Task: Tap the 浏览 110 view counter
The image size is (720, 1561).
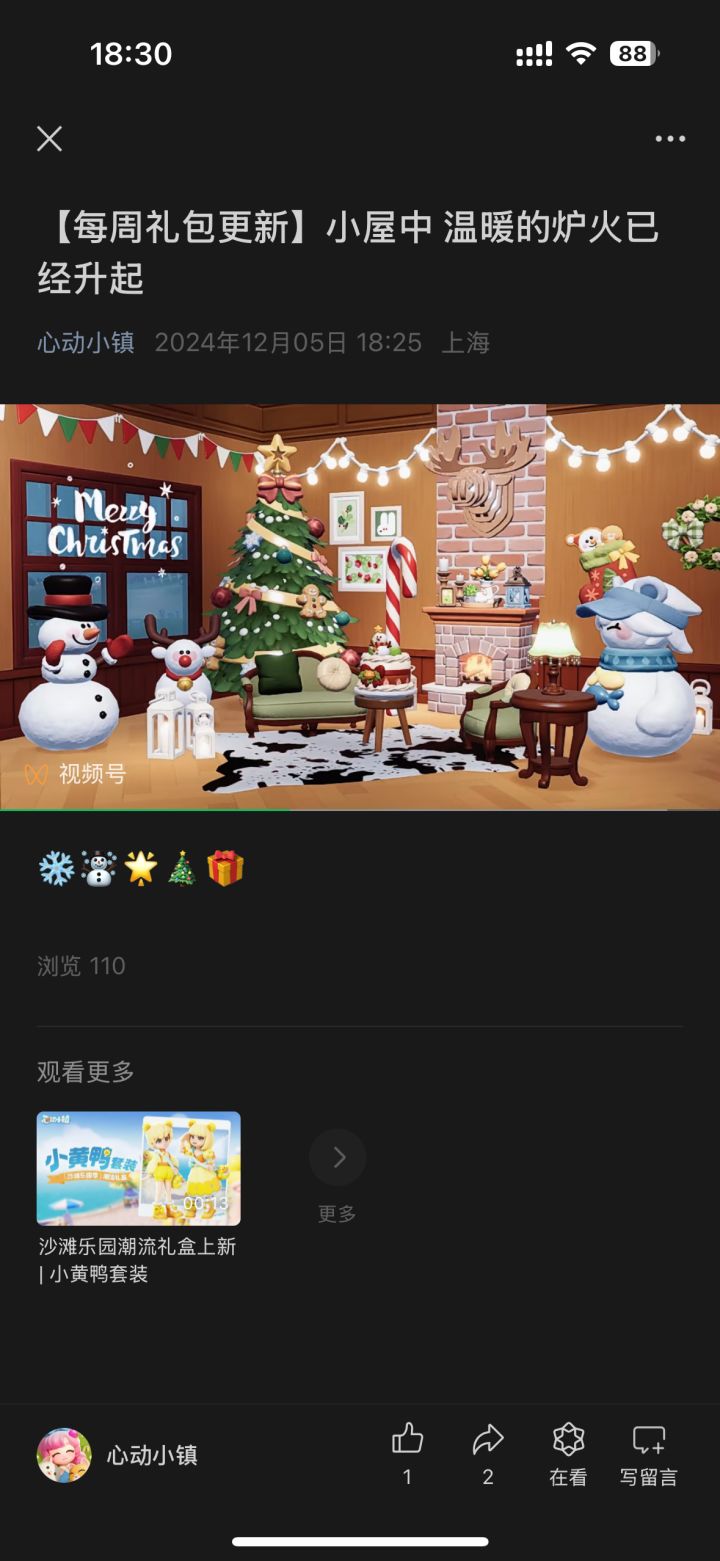Action: click(x=80, y=965)
